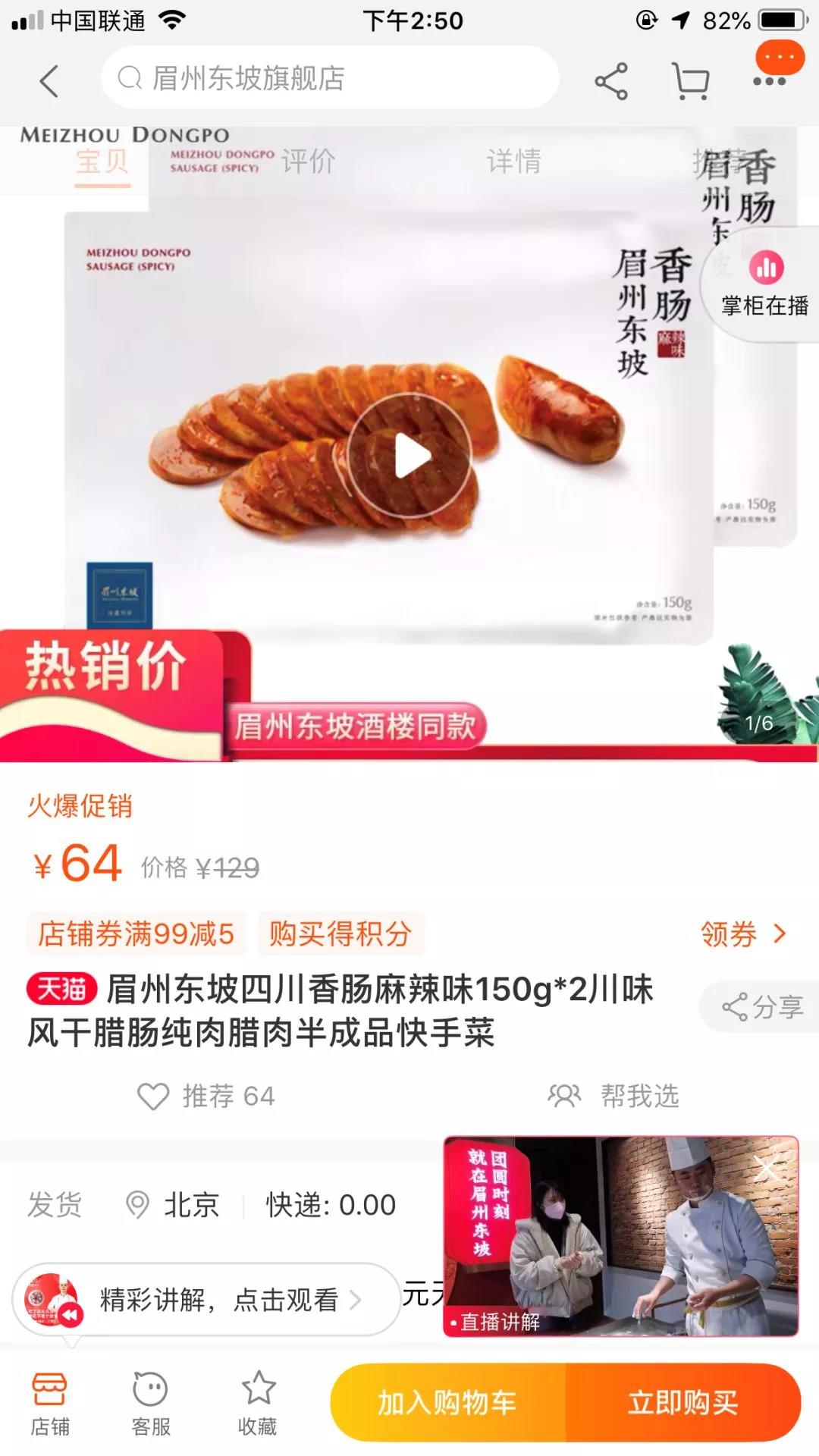Screen dimensions: 819x1456
Task: Go back using the top-left arrow
Action: tap(49, 80)
